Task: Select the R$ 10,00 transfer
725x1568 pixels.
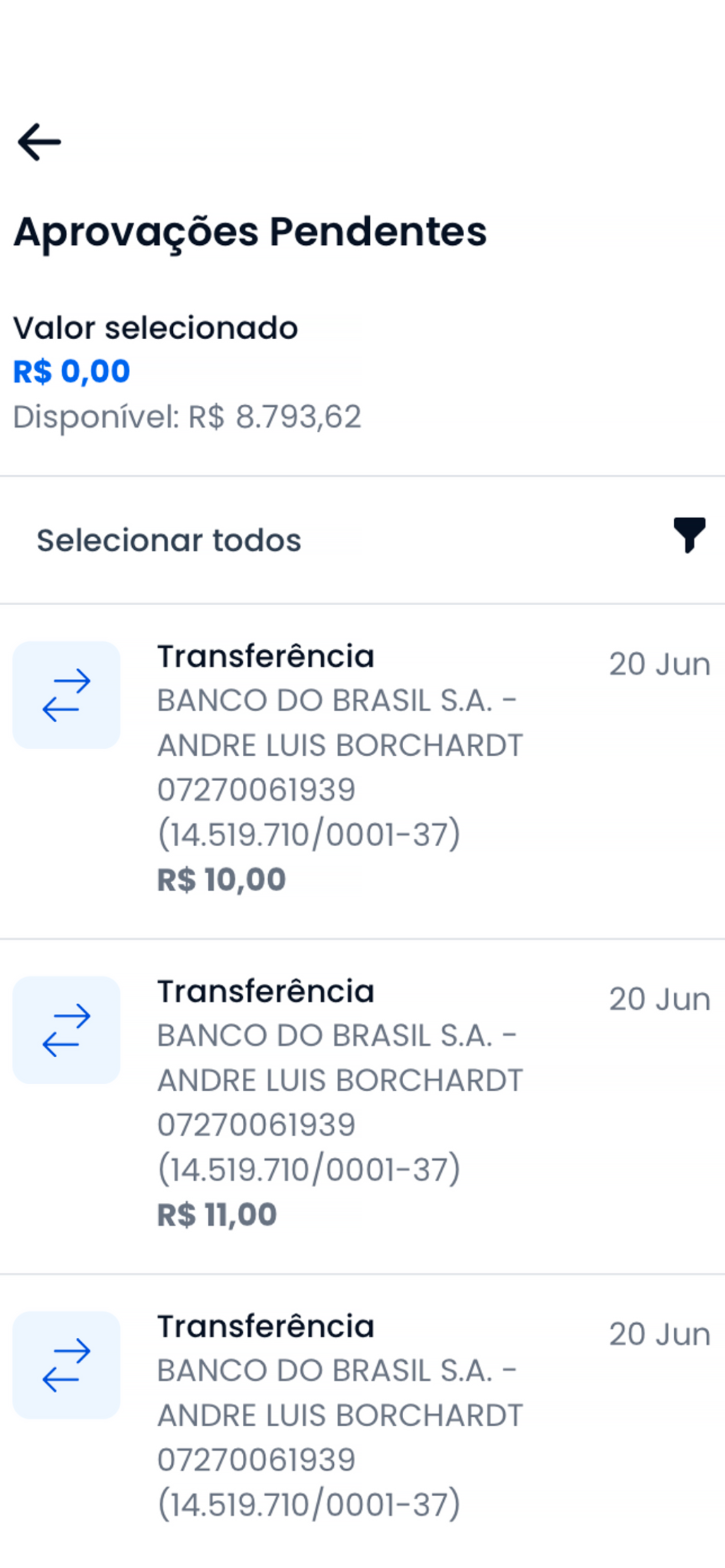Action: point(362,770)
